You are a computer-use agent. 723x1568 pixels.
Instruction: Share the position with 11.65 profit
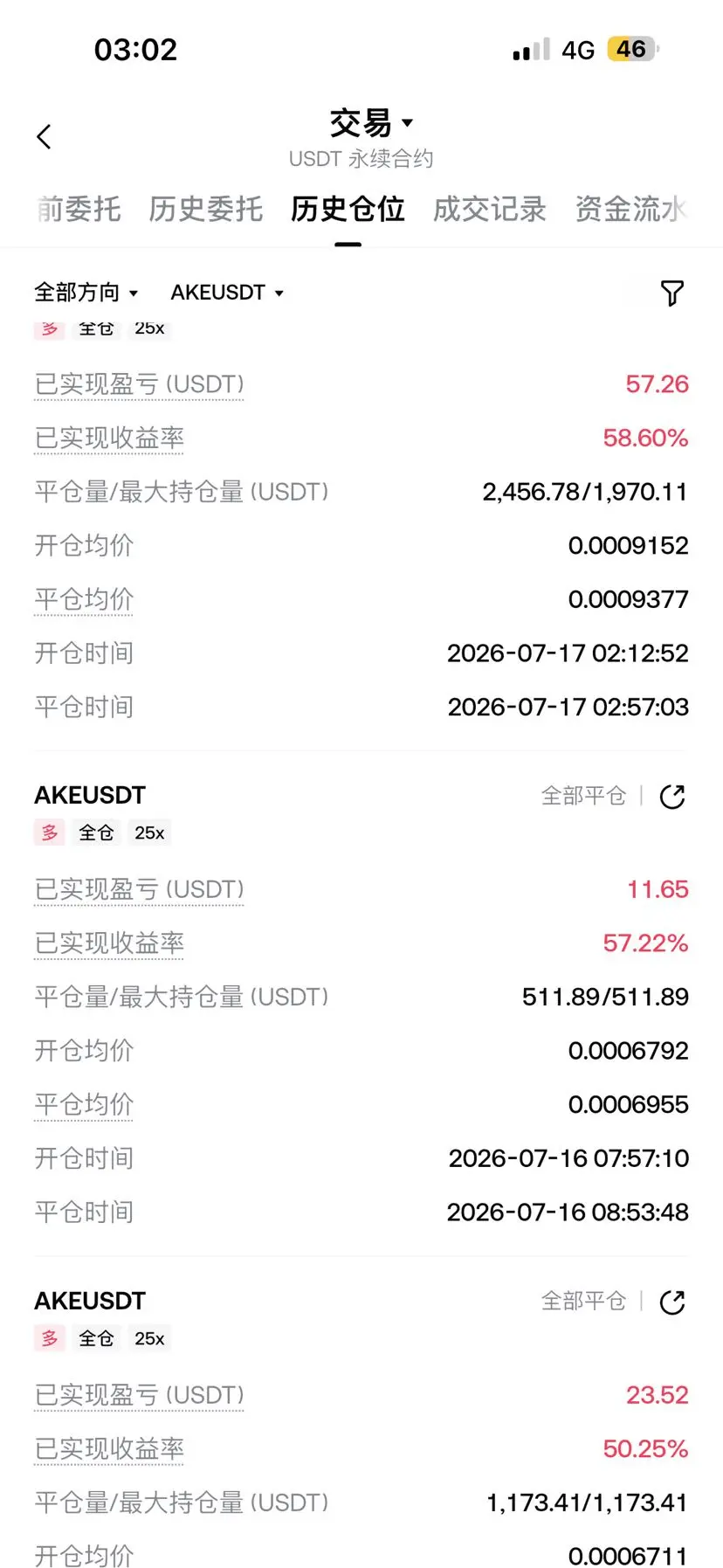pyautogui.click(x=672, y=796)
